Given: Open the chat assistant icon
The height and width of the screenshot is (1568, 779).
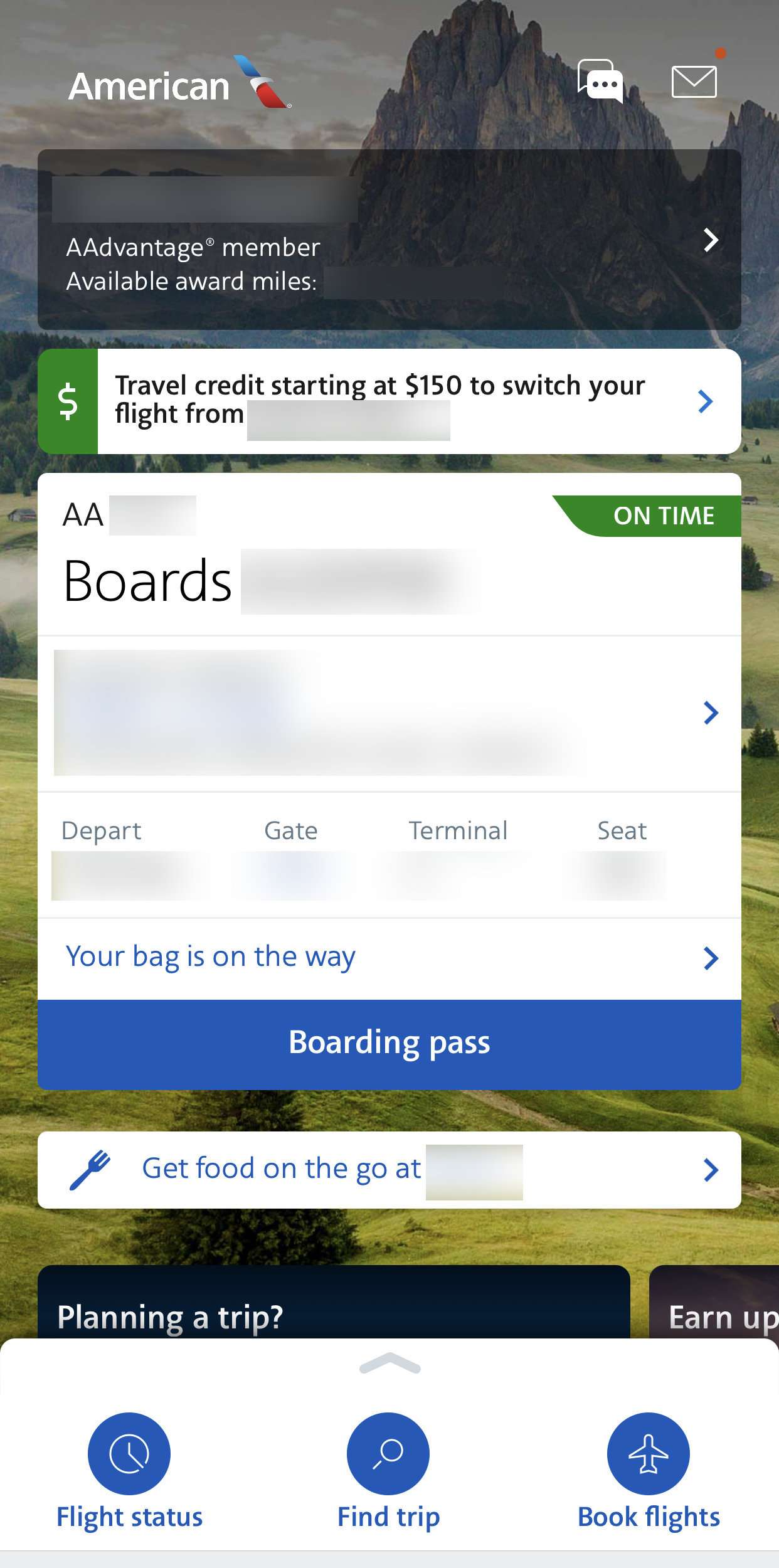Looking at the screenshot, I should (600, 81).
